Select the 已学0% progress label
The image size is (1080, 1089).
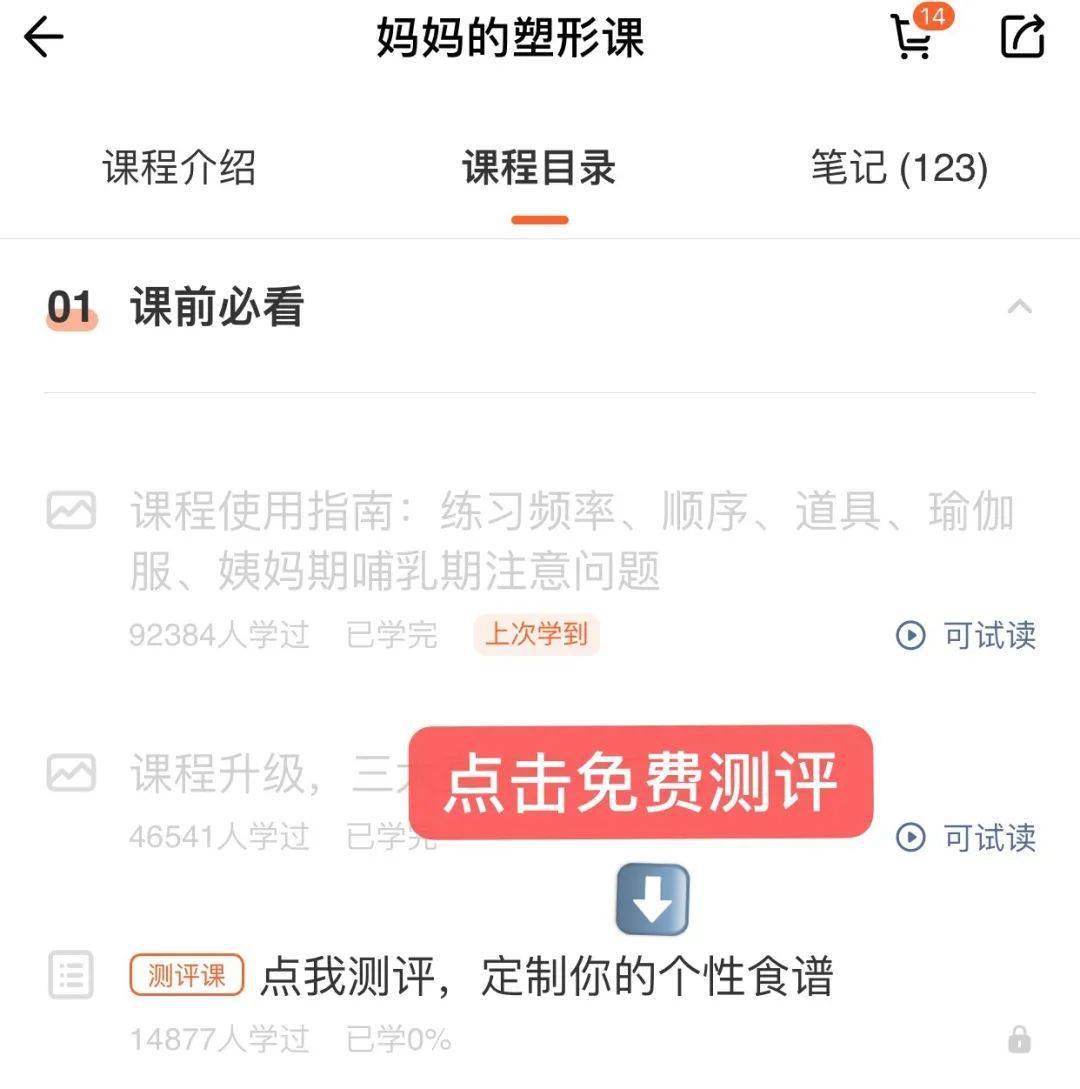point(401,1040)
